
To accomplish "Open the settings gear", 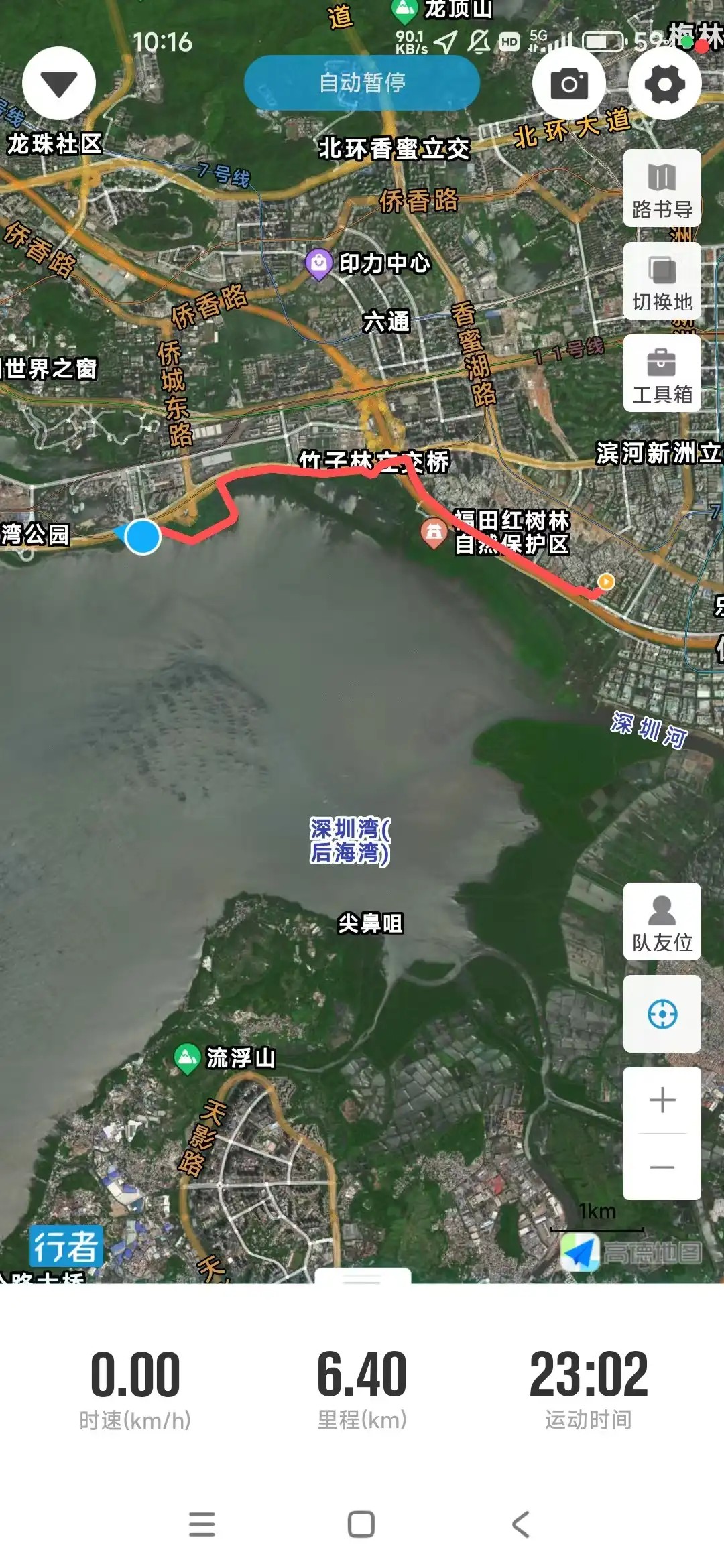I will 664,83.
